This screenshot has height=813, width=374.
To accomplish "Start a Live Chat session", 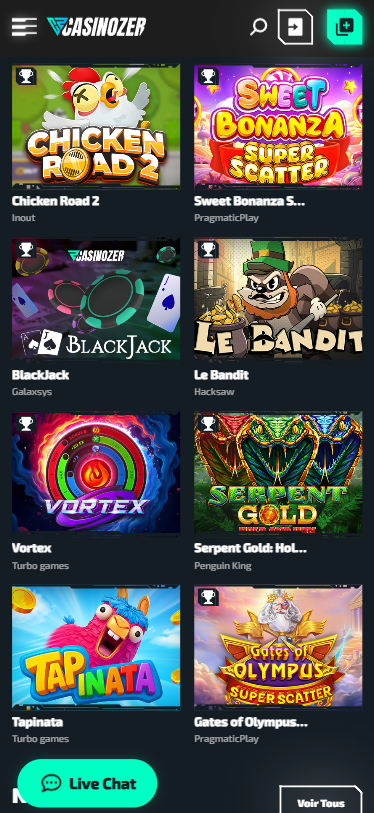I will click(87, 783).
